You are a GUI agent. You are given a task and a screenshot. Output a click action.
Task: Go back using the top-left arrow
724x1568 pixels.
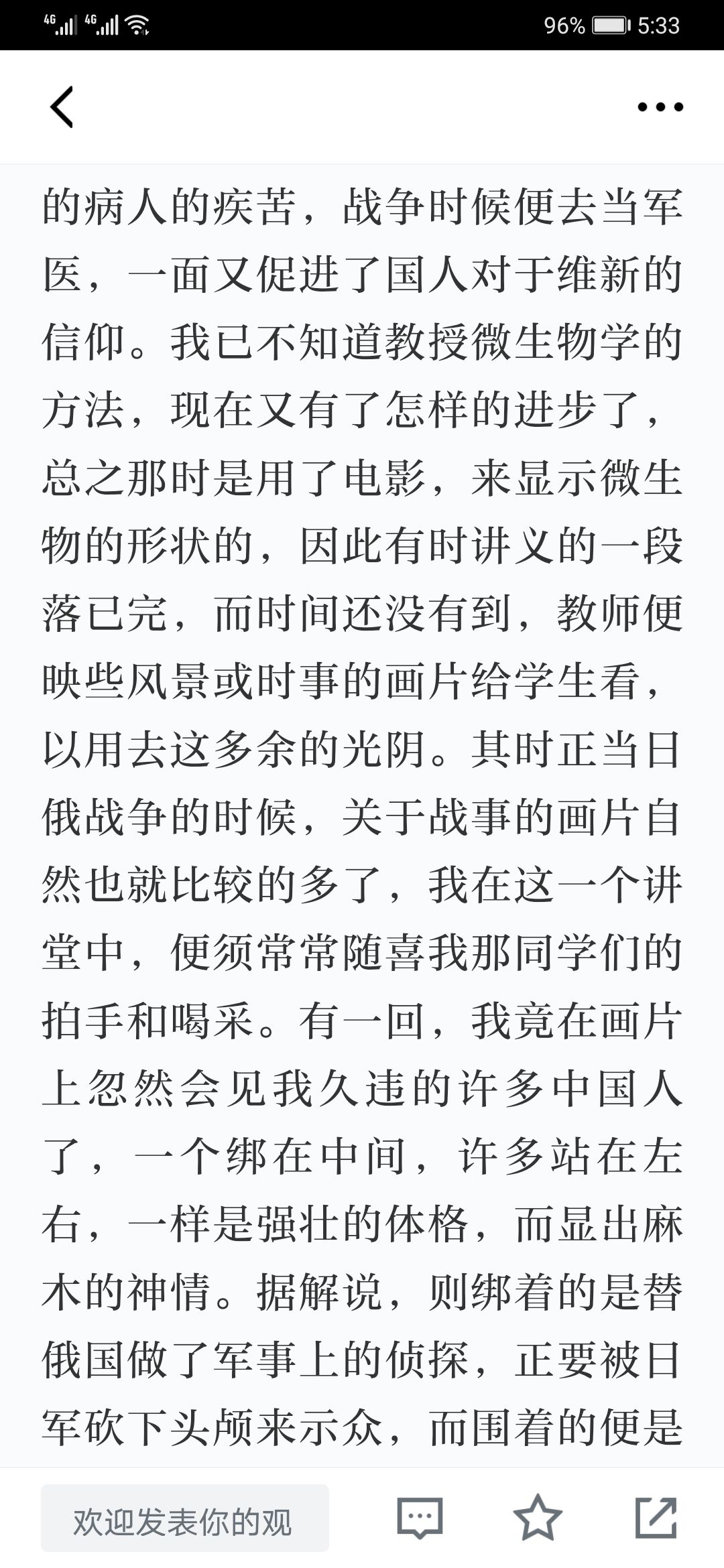(x=62, y=107)
